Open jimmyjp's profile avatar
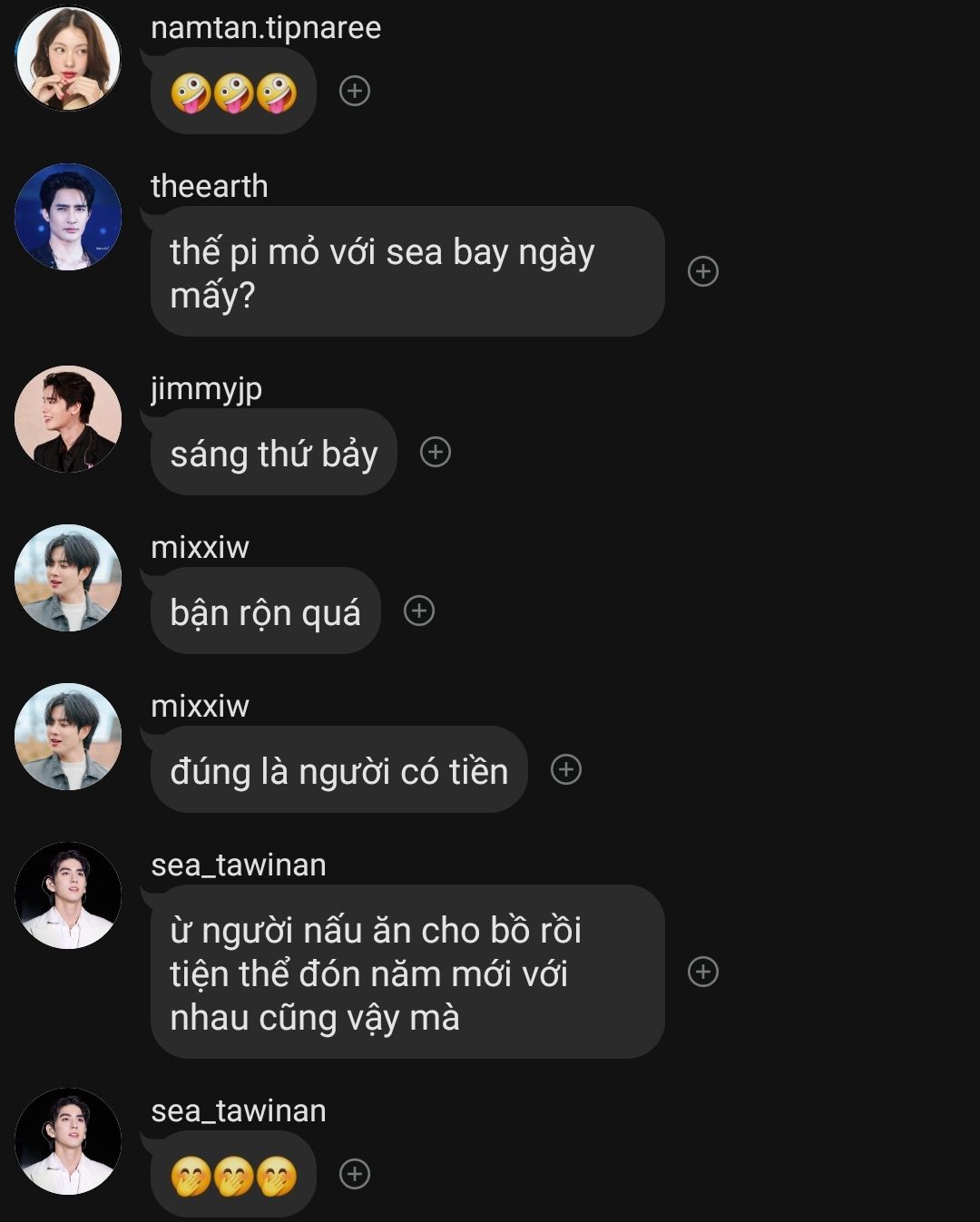Viewport: 980px width, 1222px height. click(x=68, y=419)
